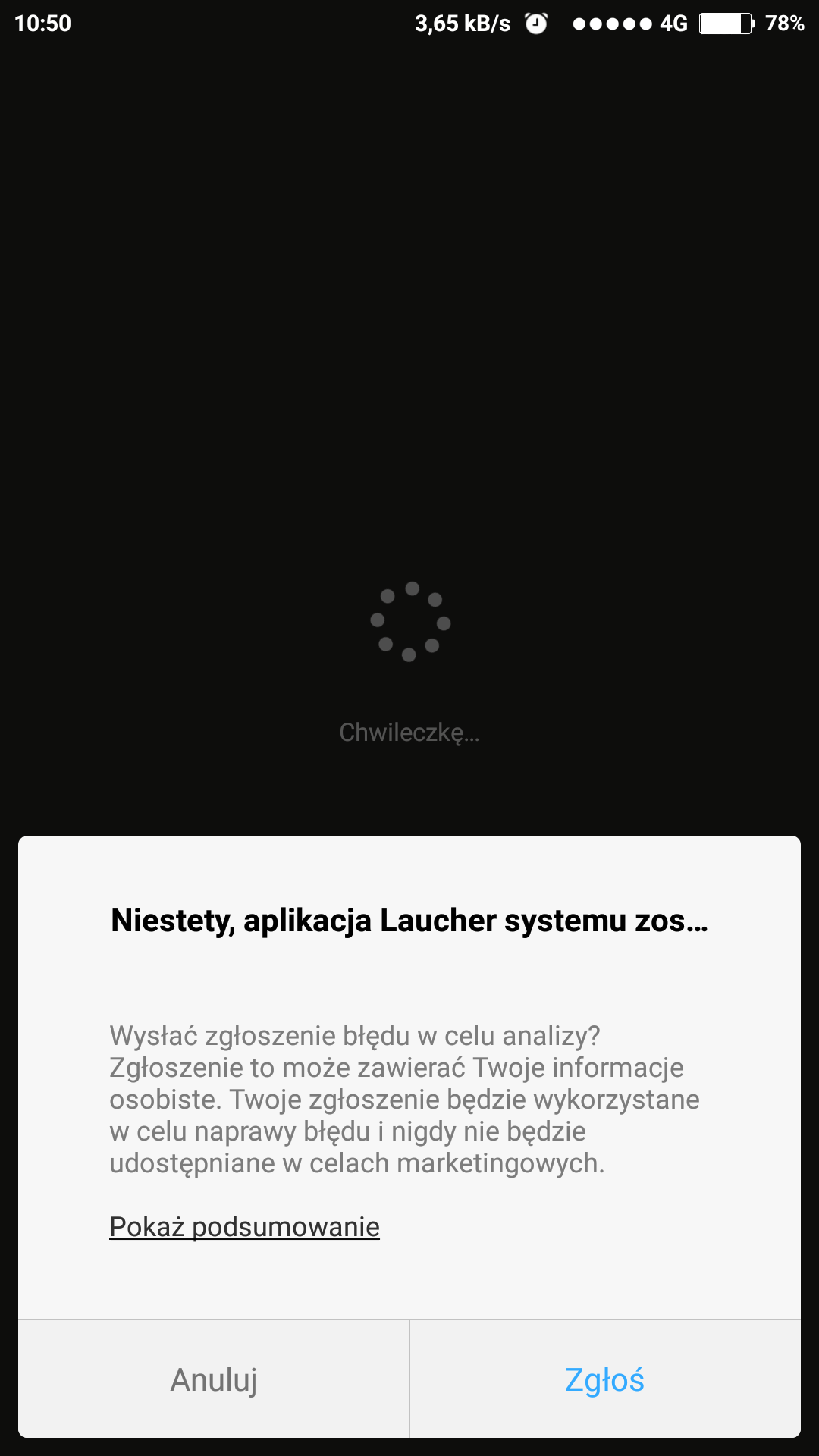Send the report with the Zgłoś button
The width and height of the screenshot is (819, 1456).
pos(604,1379)
